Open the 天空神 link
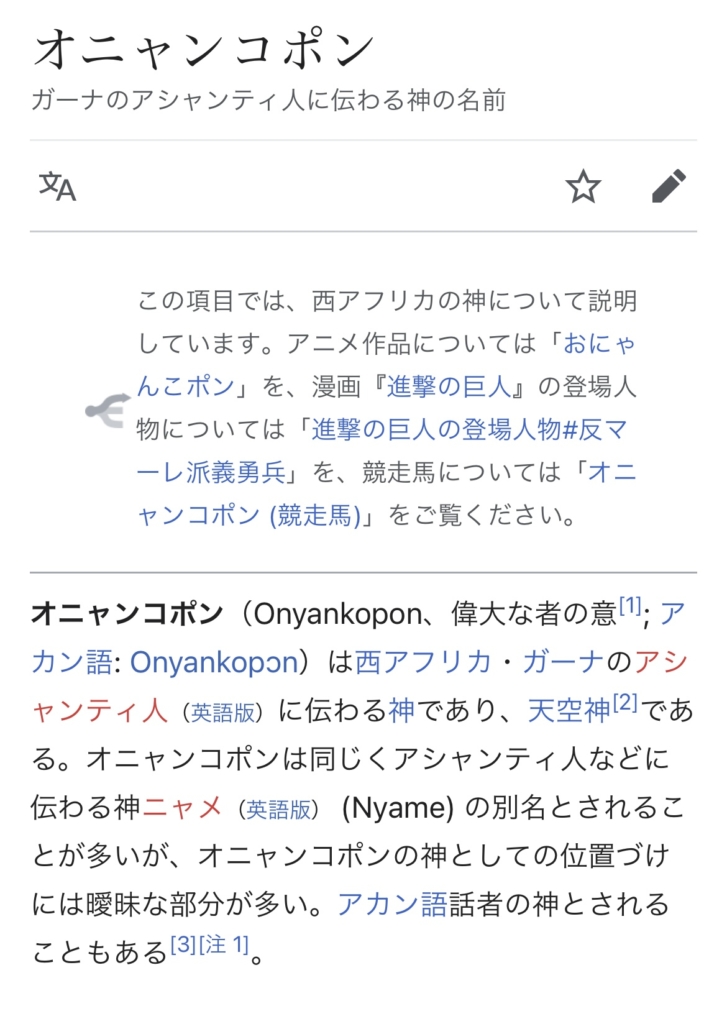727x1024 pixels. pyautogui.click(x=568, y=711)
